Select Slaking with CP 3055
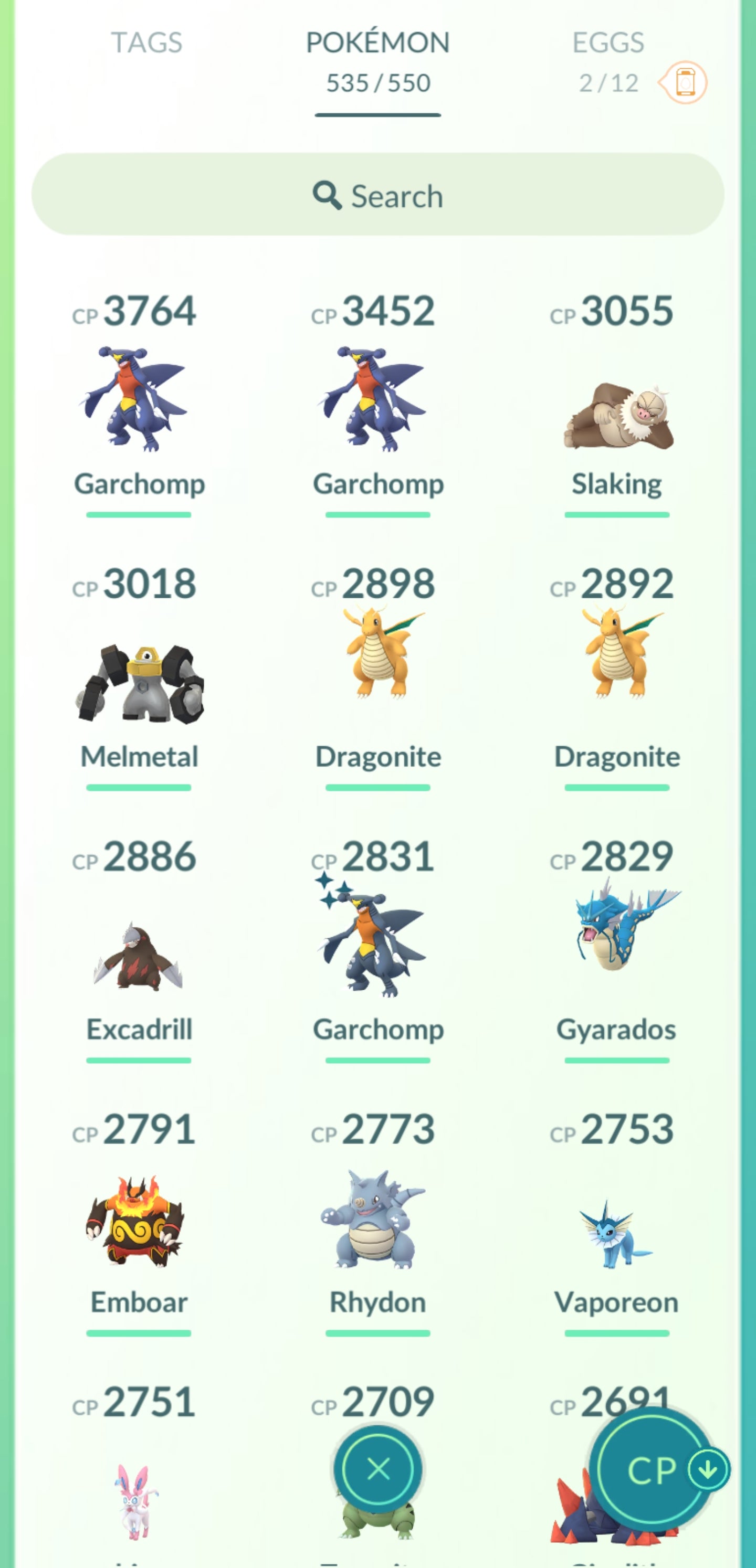 tap(616, 414)
